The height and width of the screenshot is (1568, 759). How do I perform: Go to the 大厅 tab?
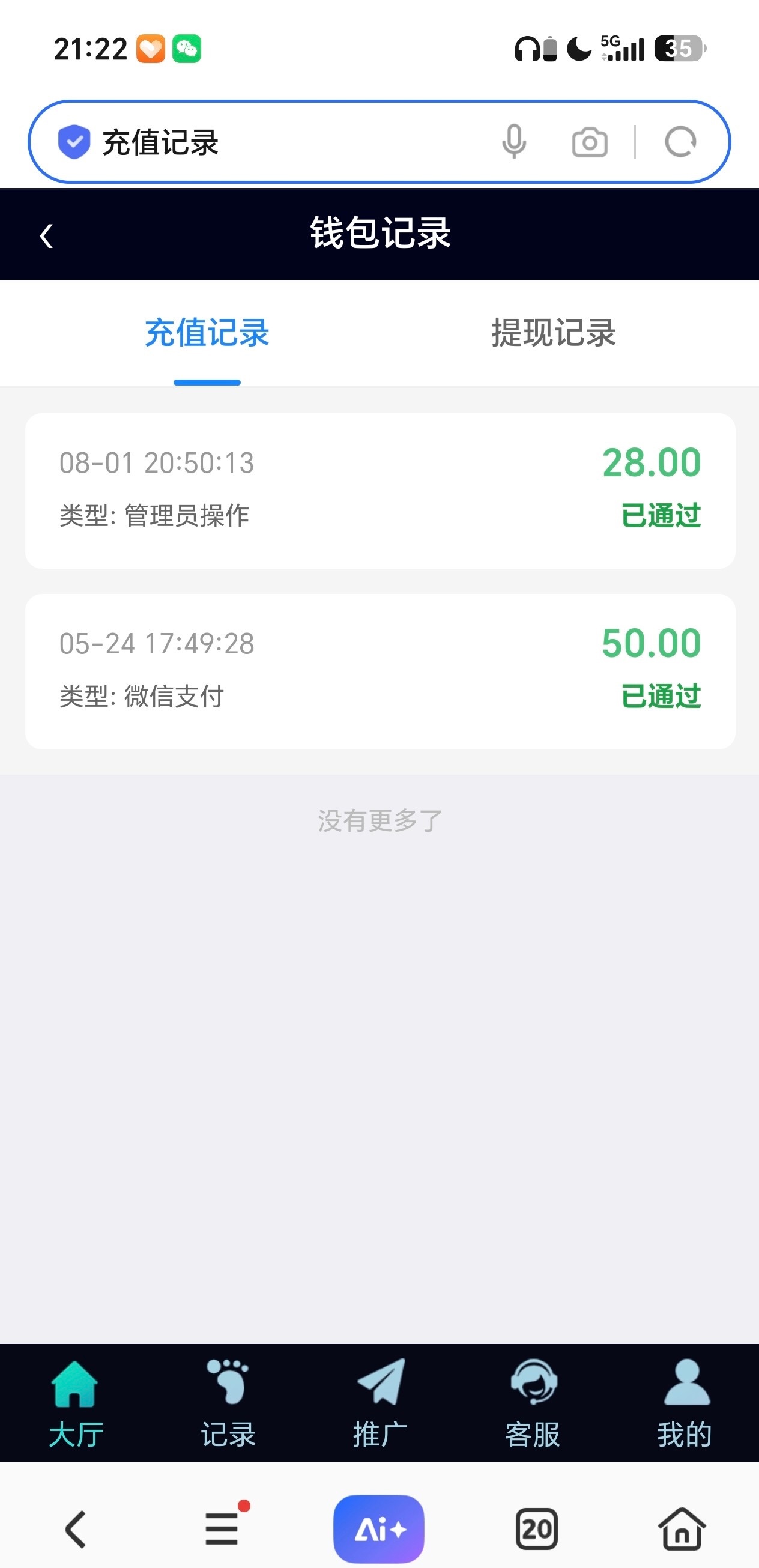[x=76, y=1404]
